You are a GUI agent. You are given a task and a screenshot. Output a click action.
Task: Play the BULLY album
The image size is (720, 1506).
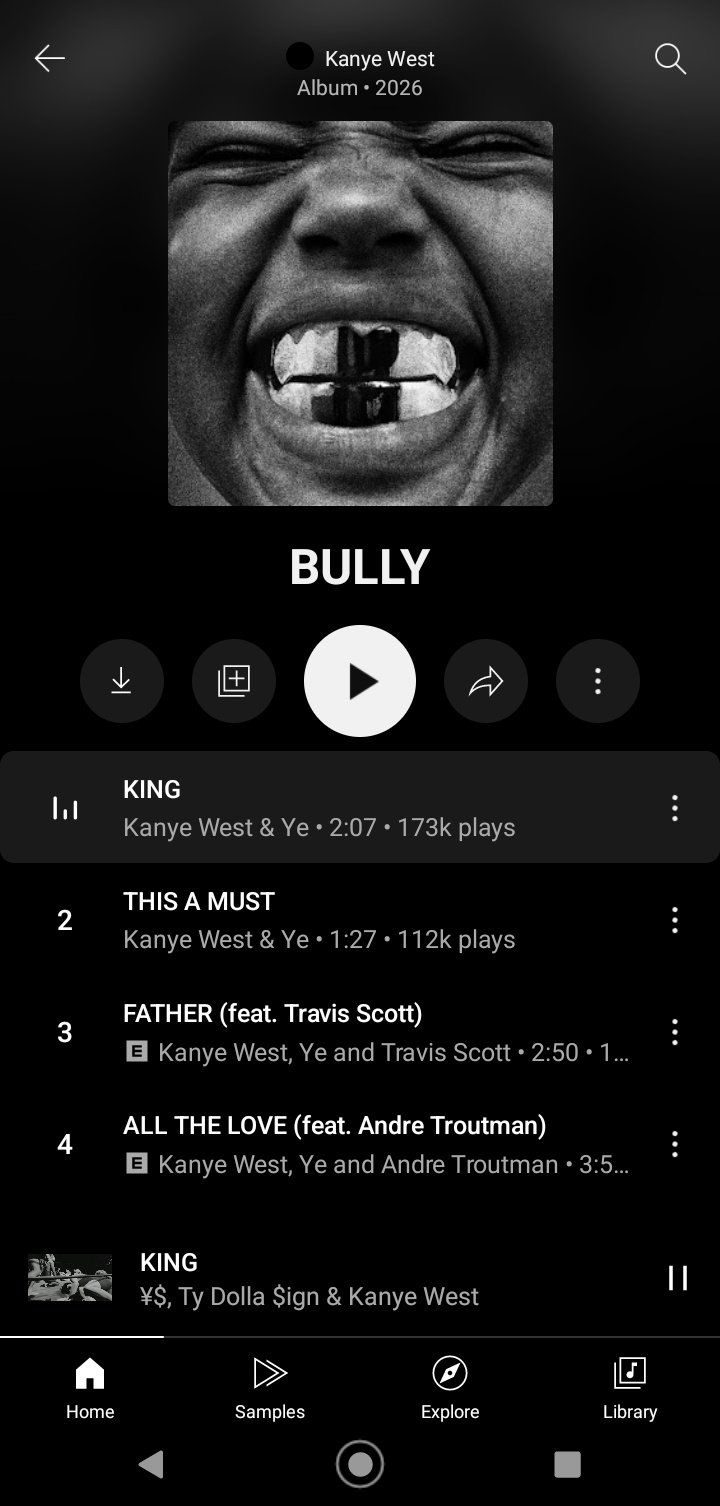[360, 681]
